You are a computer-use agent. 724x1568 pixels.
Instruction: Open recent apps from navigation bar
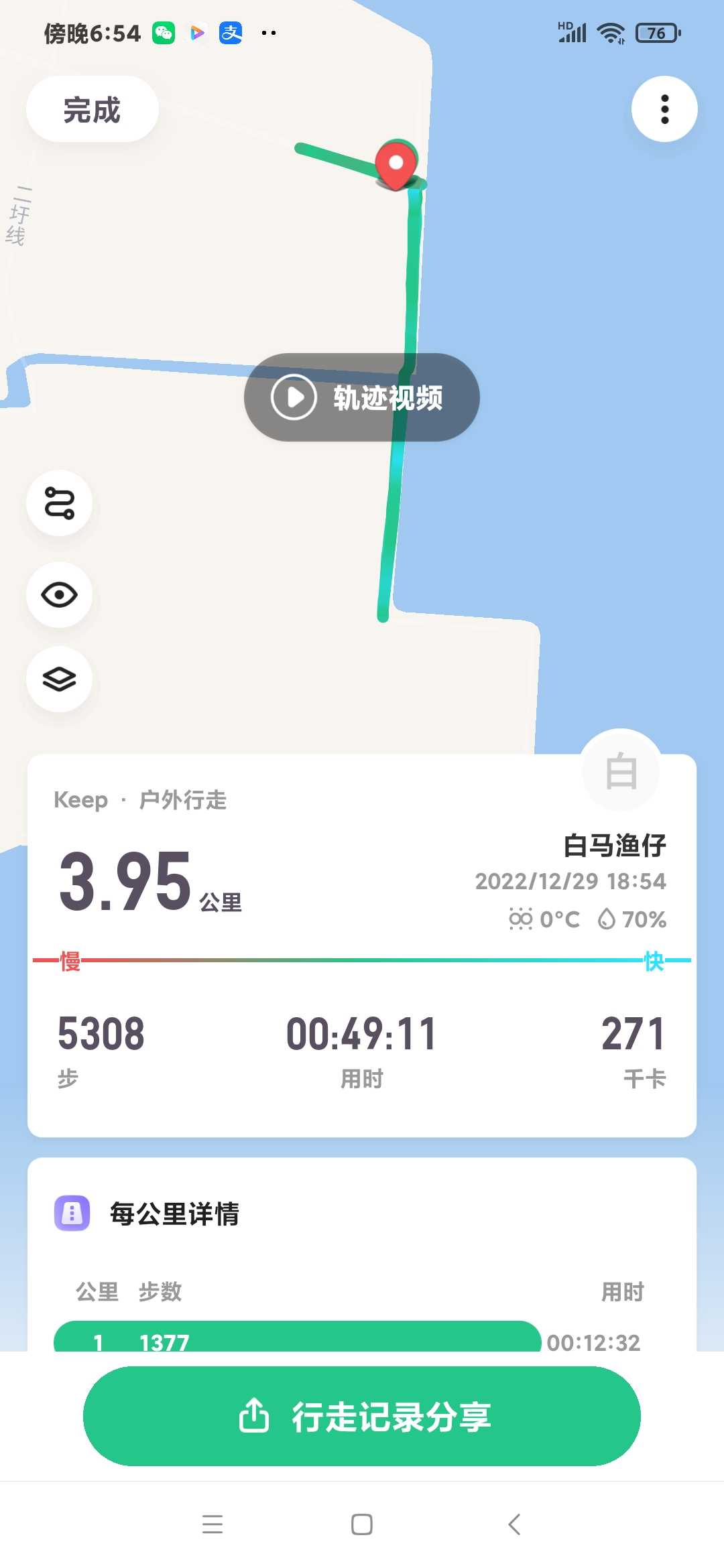pyautogui.click(x=213, y=1524)
